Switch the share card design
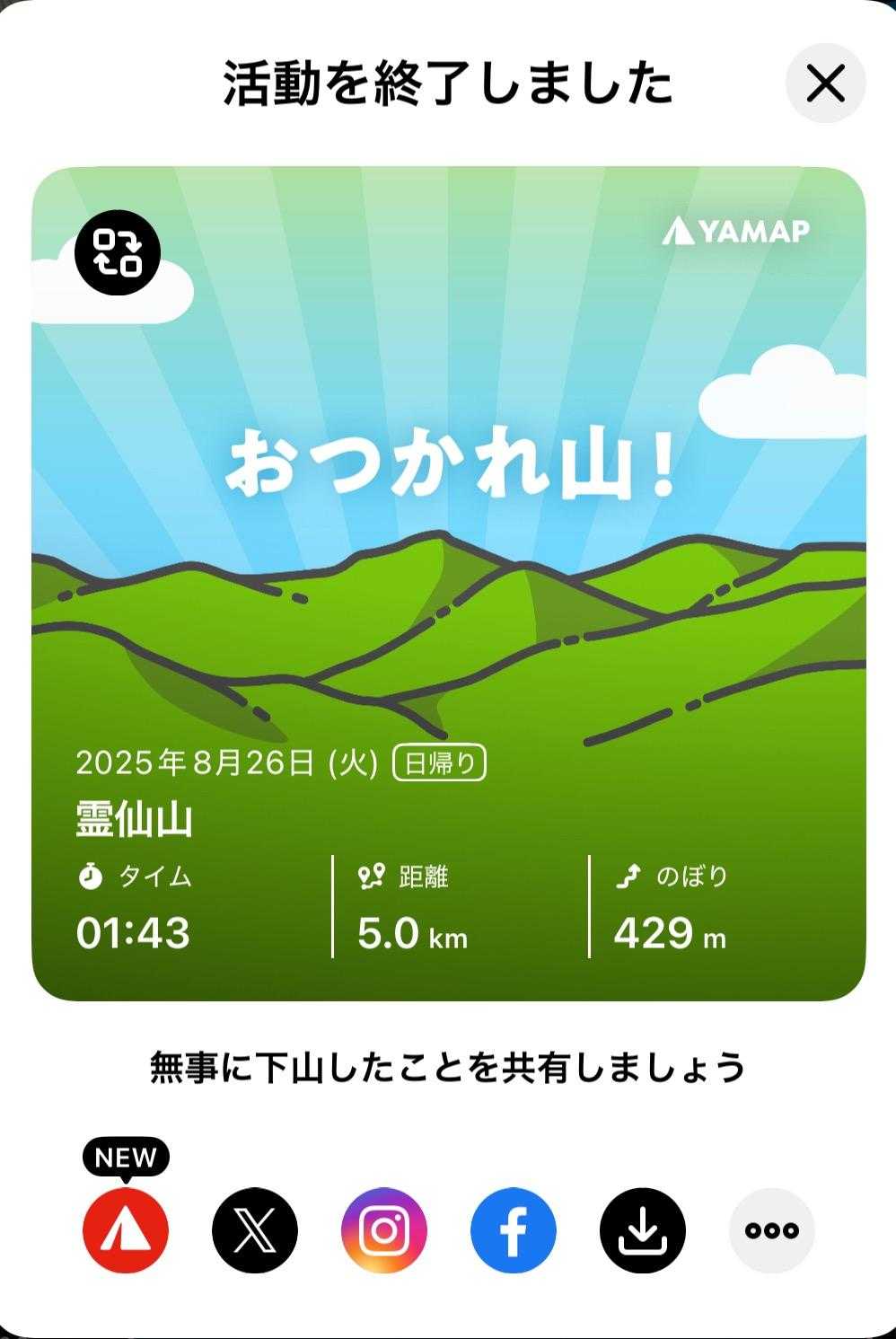The image size is (896, 1339). [117, 252]
